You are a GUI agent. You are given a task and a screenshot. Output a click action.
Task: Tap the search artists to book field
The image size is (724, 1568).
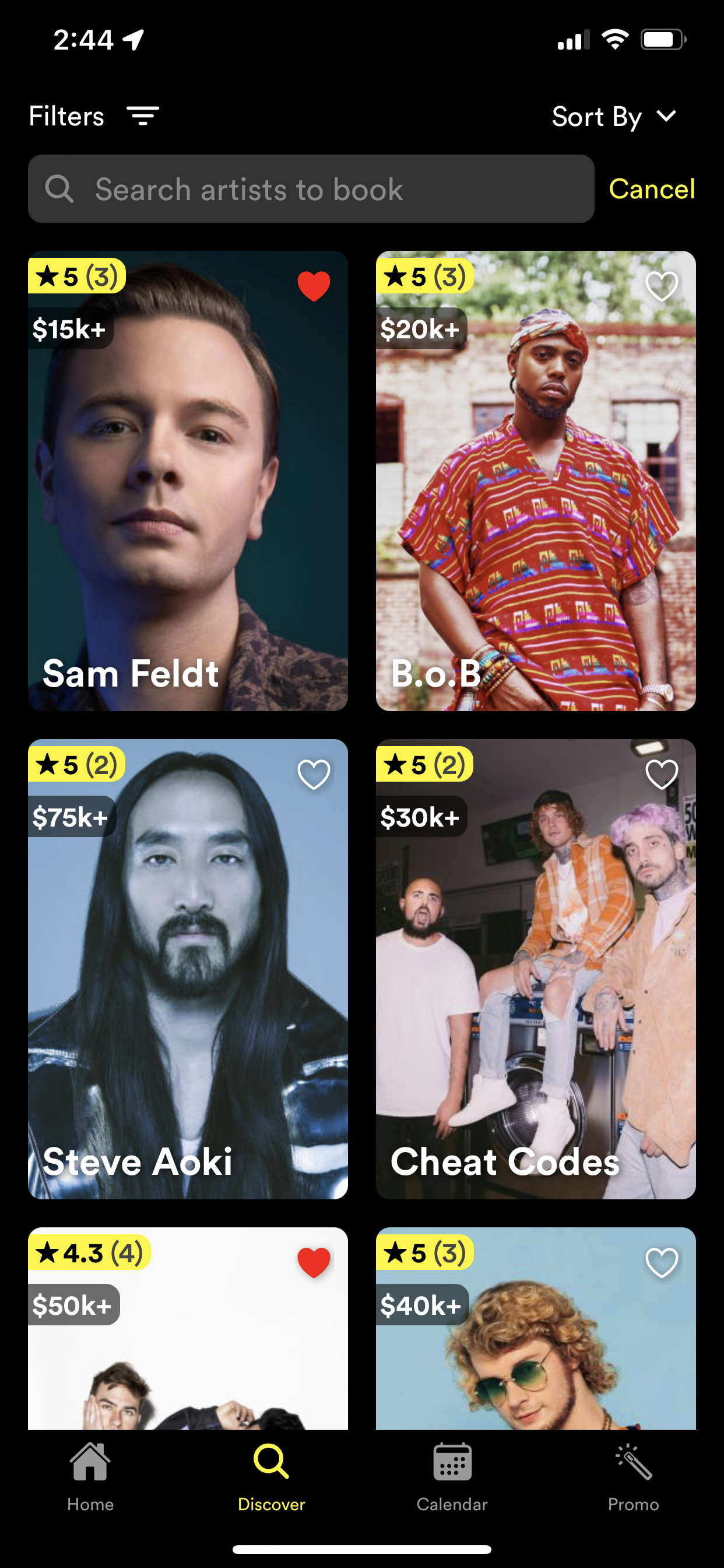coord(310,188)
